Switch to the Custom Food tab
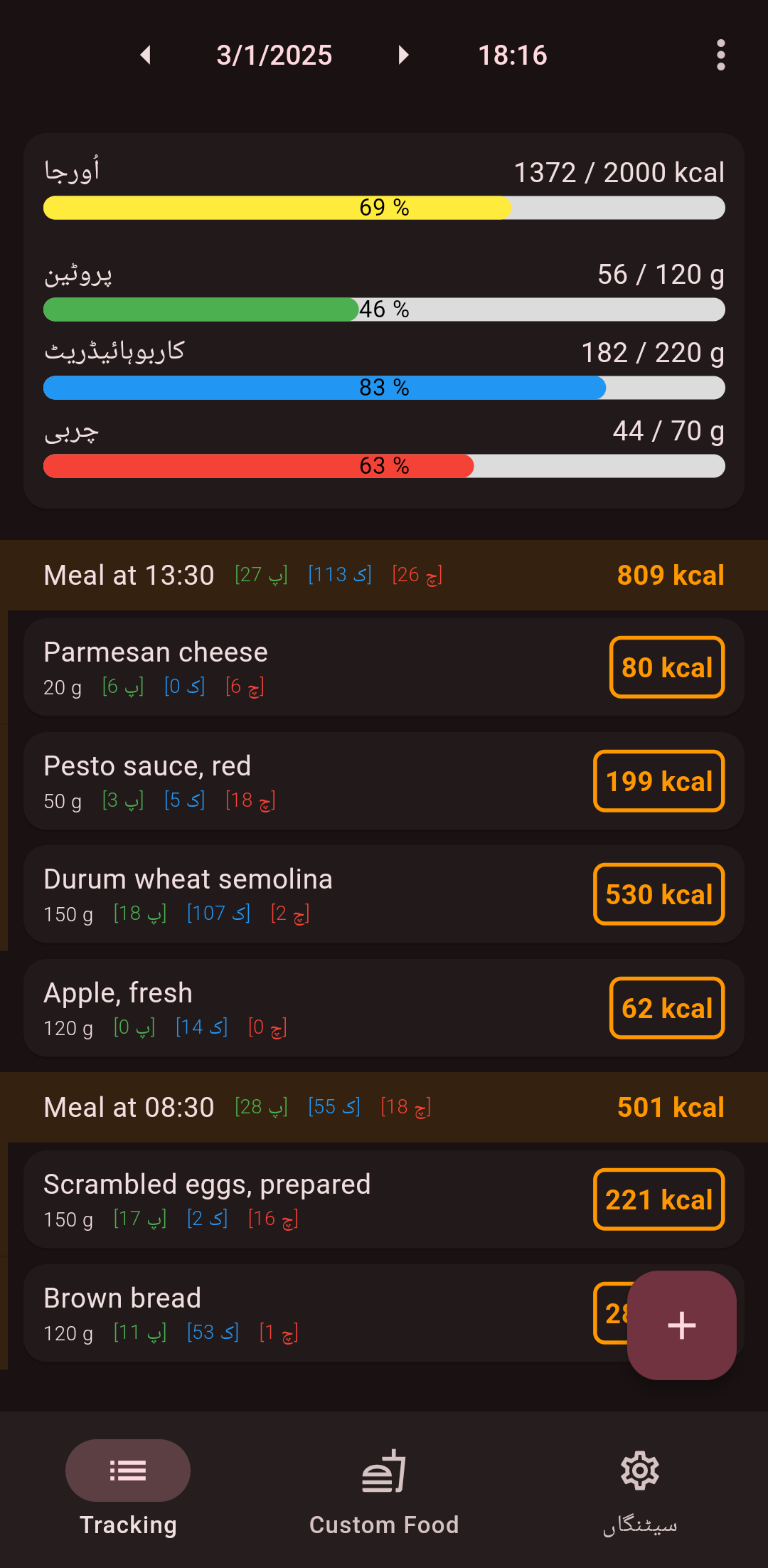 tap(384, 1488)
